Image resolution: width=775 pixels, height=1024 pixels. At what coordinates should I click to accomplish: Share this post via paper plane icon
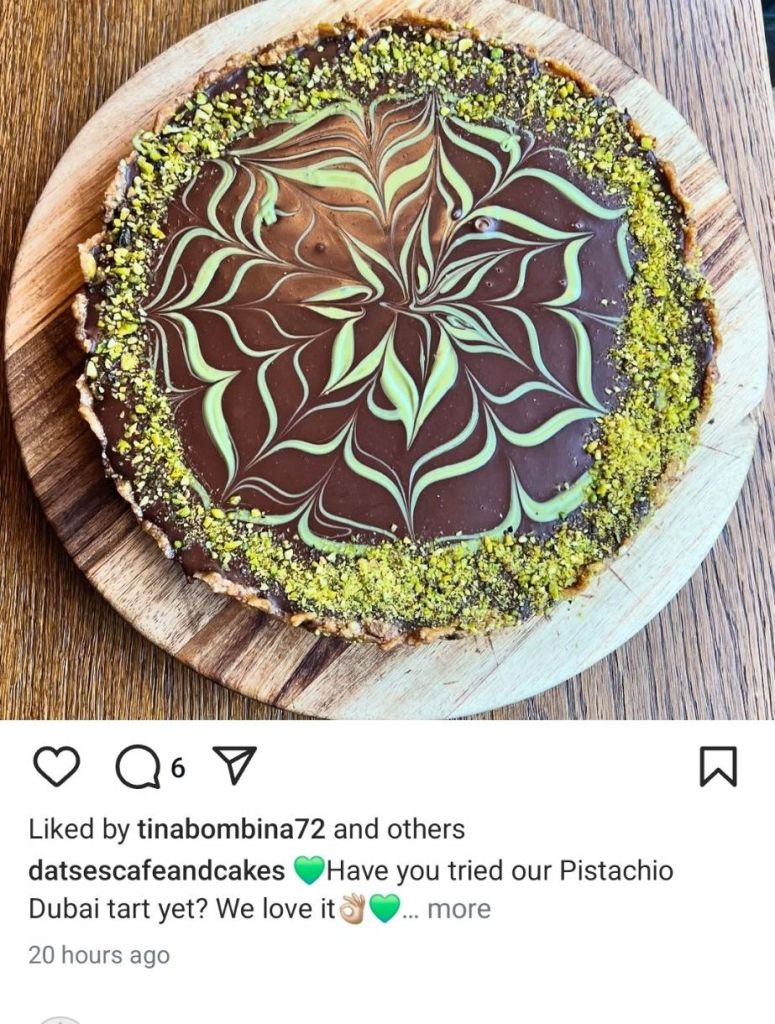[236, 765]
